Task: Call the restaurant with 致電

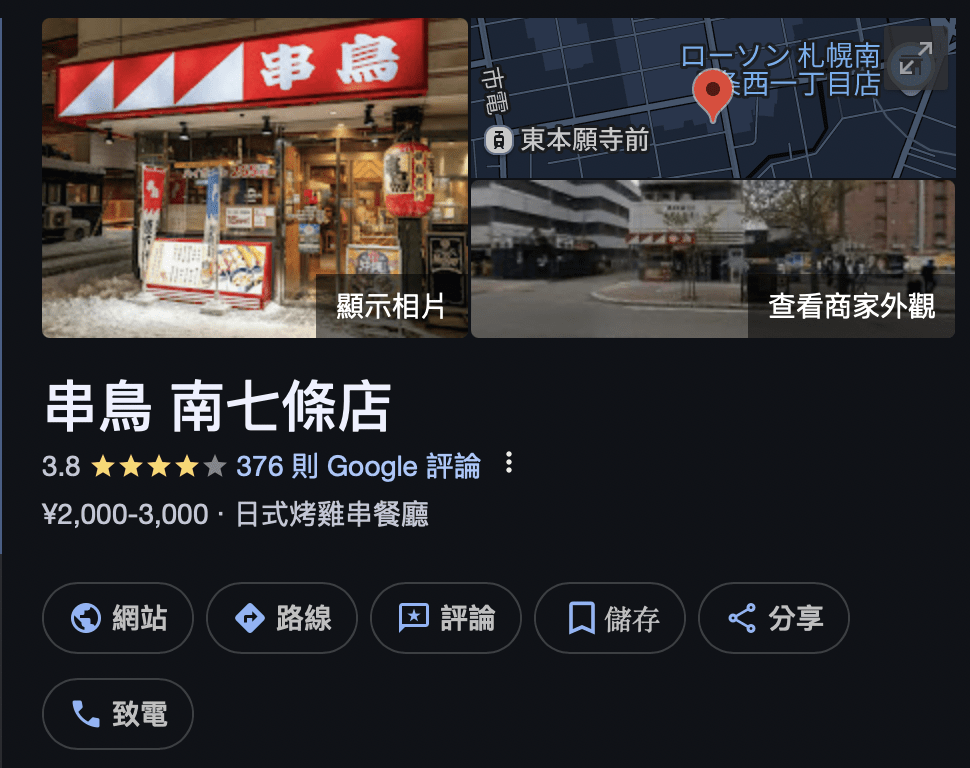Action: [x=118, y=714]
